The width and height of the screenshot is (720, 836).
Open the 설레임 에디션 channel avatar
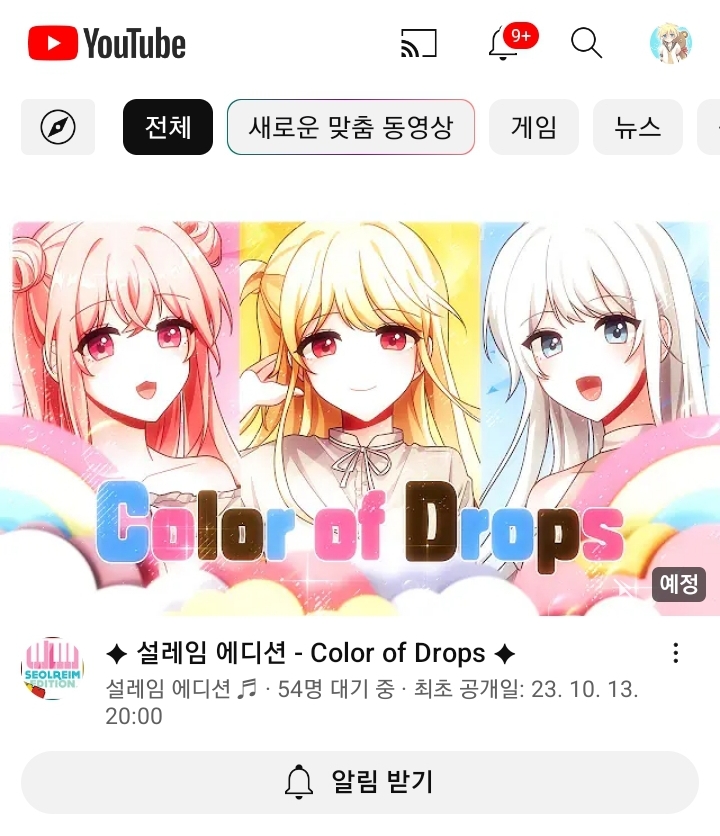pos(52,668)
